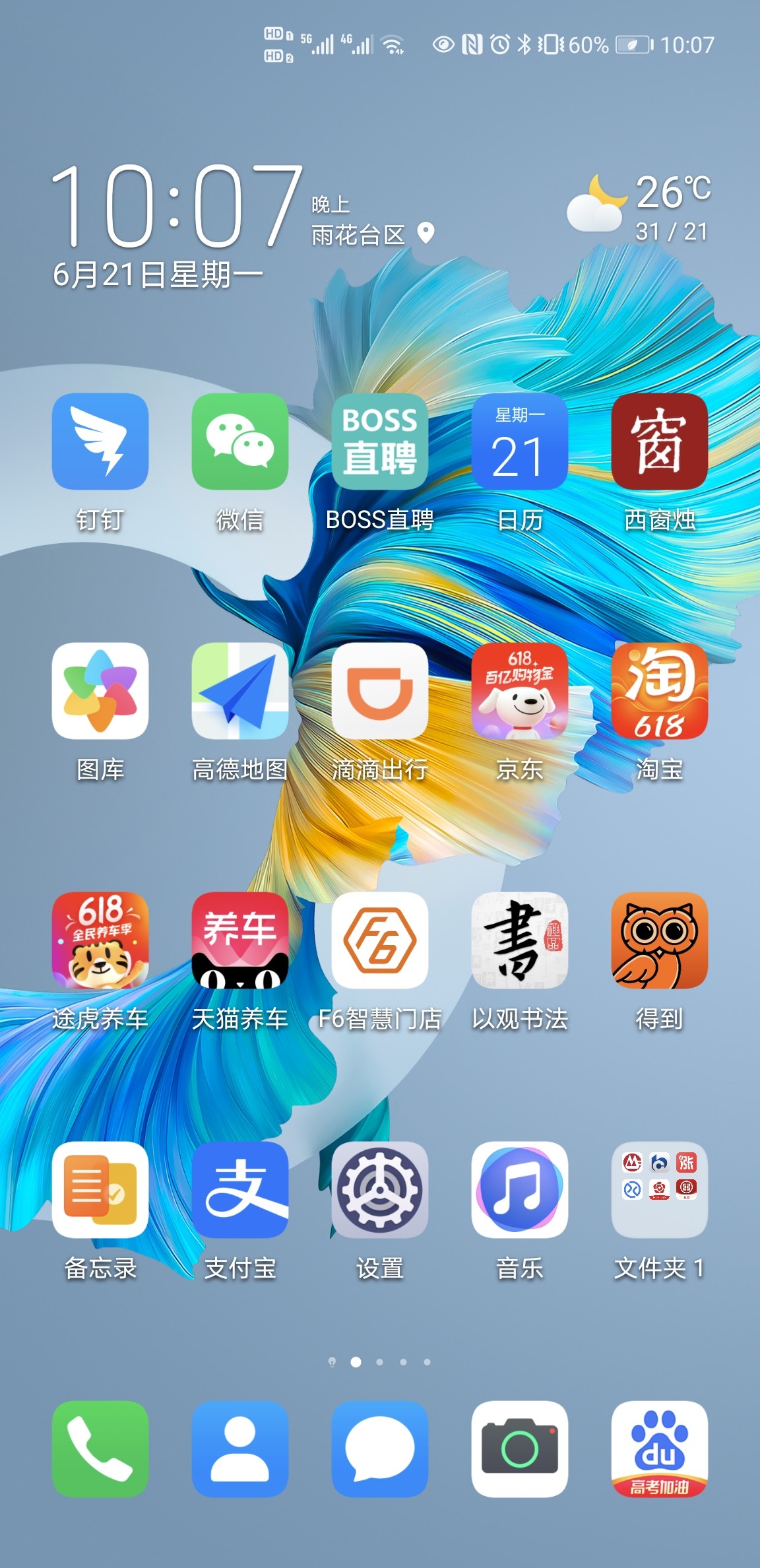Launch 途虎养车 app

pos(100,940)
